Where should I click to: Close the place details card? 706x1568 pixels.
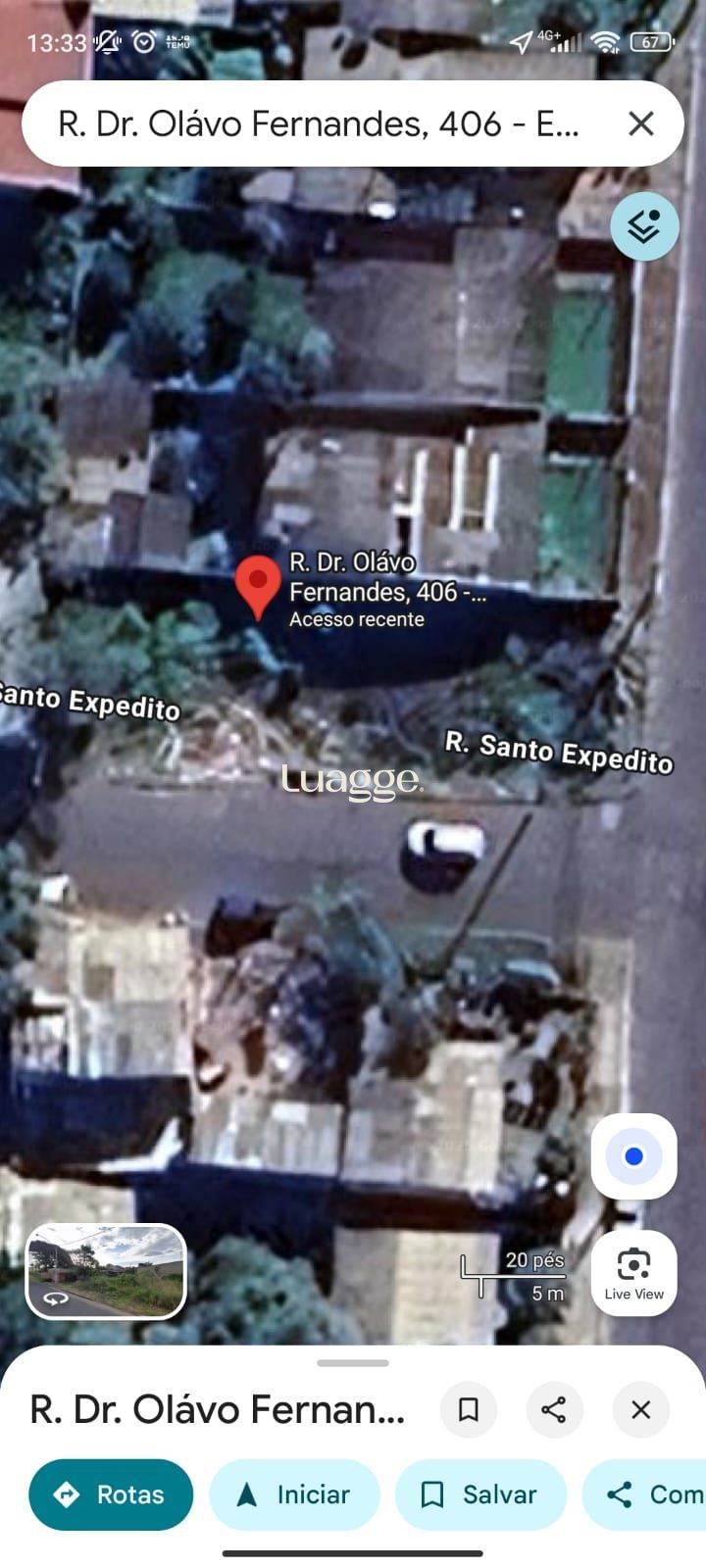[640, 1410]
